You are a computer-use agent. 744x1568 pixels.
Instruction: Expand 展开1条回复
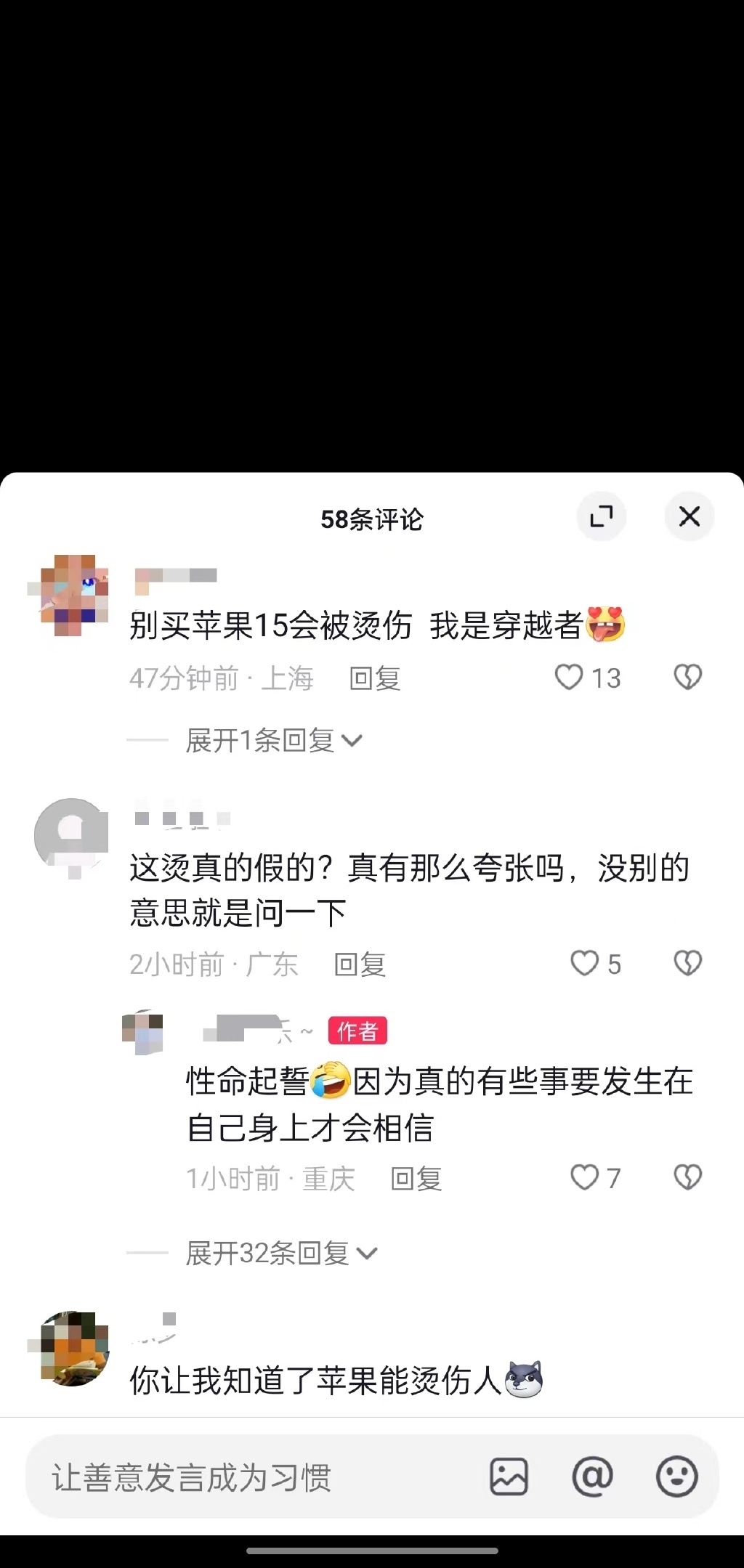pyautogui.click(x=273, y=741)
